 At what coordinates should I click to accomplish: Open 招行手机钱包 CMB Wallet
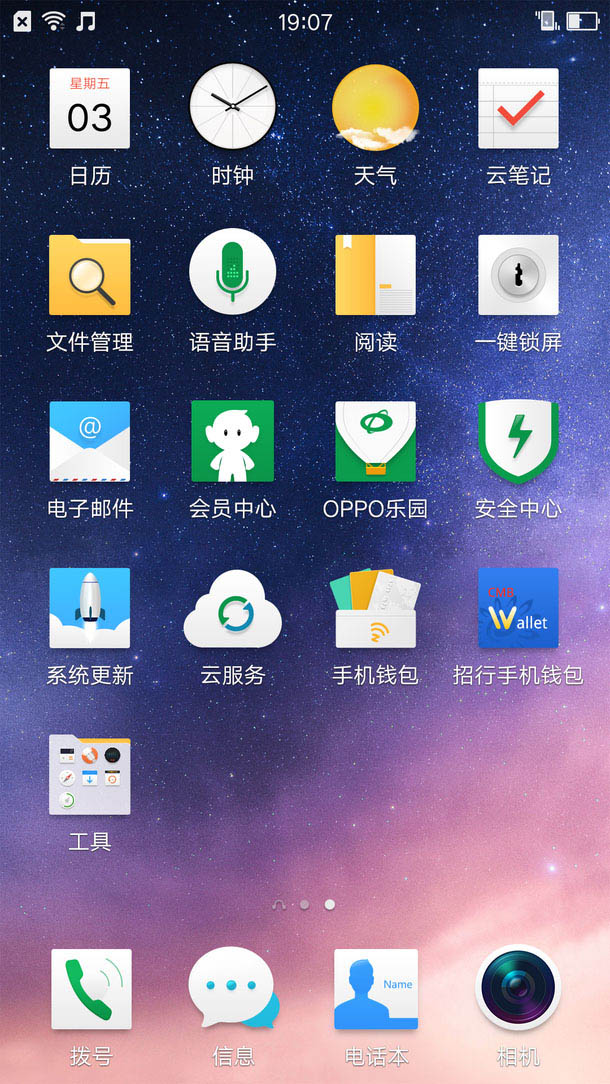click(x=518, y=608)
